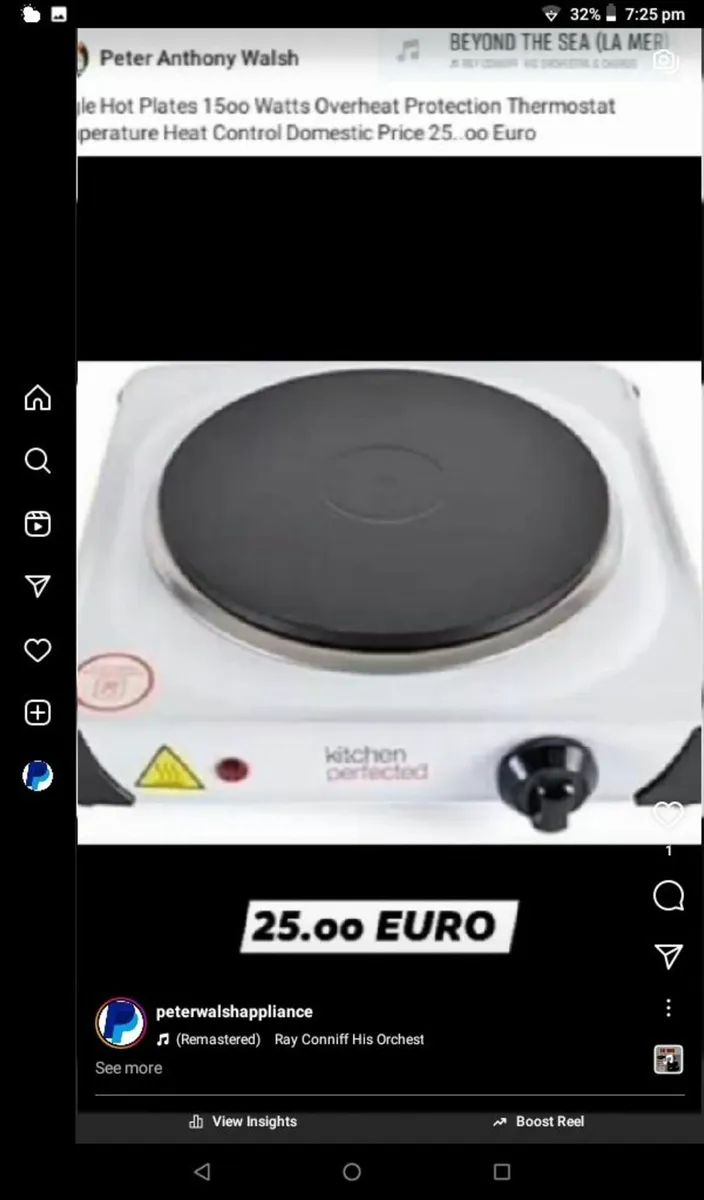
Task: Open the comments on this reel
Action: pos(668,896)
